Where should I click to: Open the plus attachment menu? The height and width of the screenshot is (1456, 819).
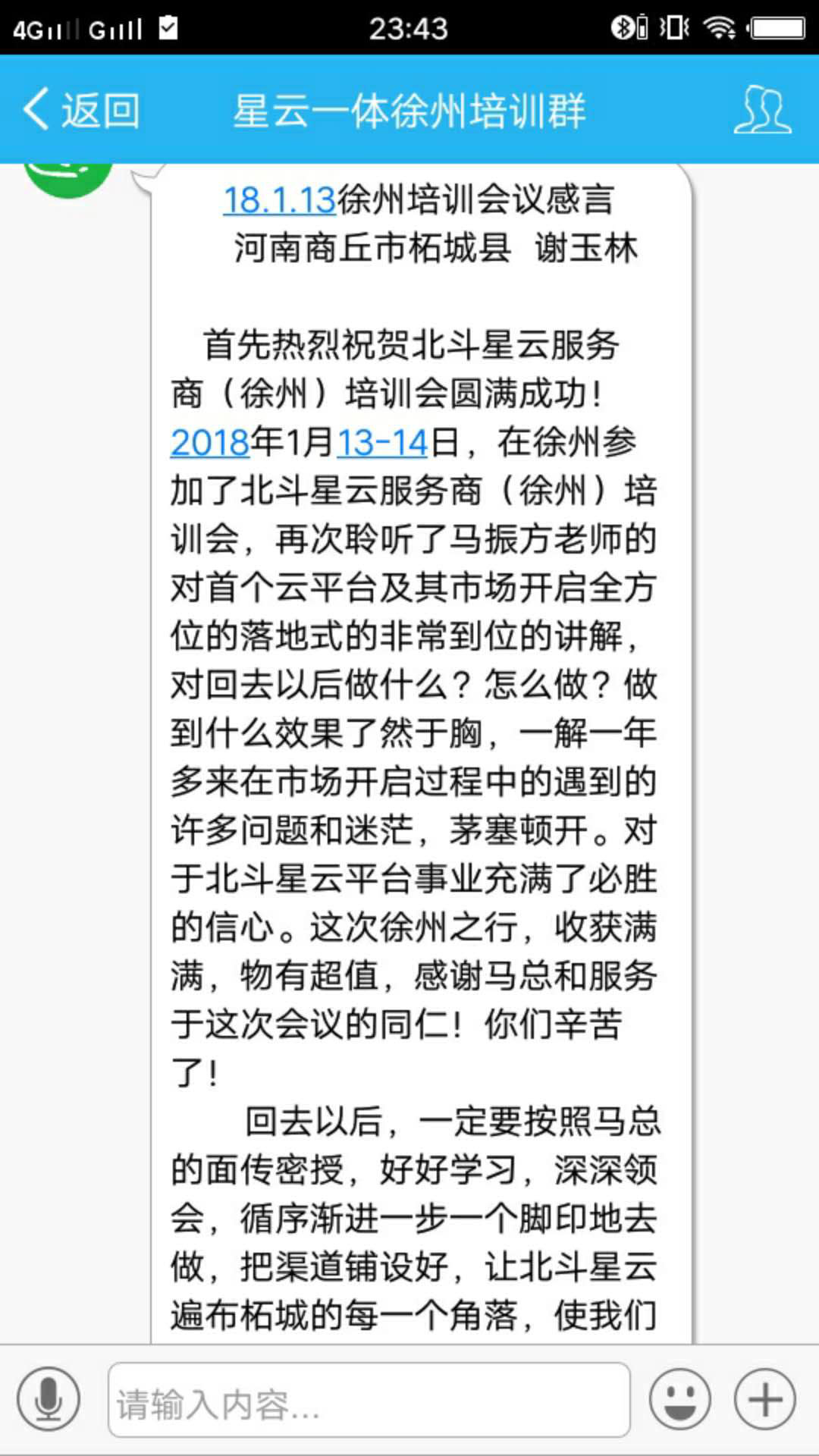pyautogui.click(x=764, y=1399)
